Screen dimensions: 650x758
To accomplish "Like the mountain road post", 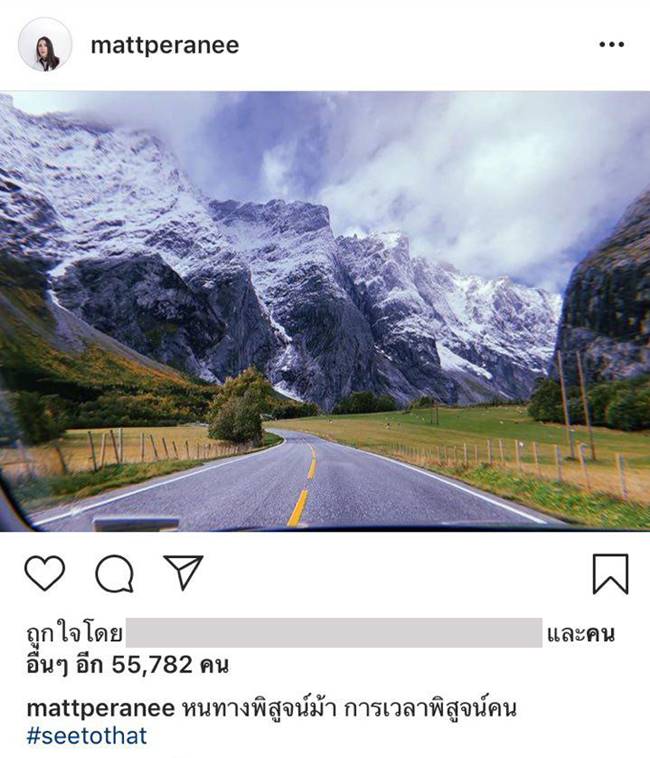I will click(x=44, y=574).
